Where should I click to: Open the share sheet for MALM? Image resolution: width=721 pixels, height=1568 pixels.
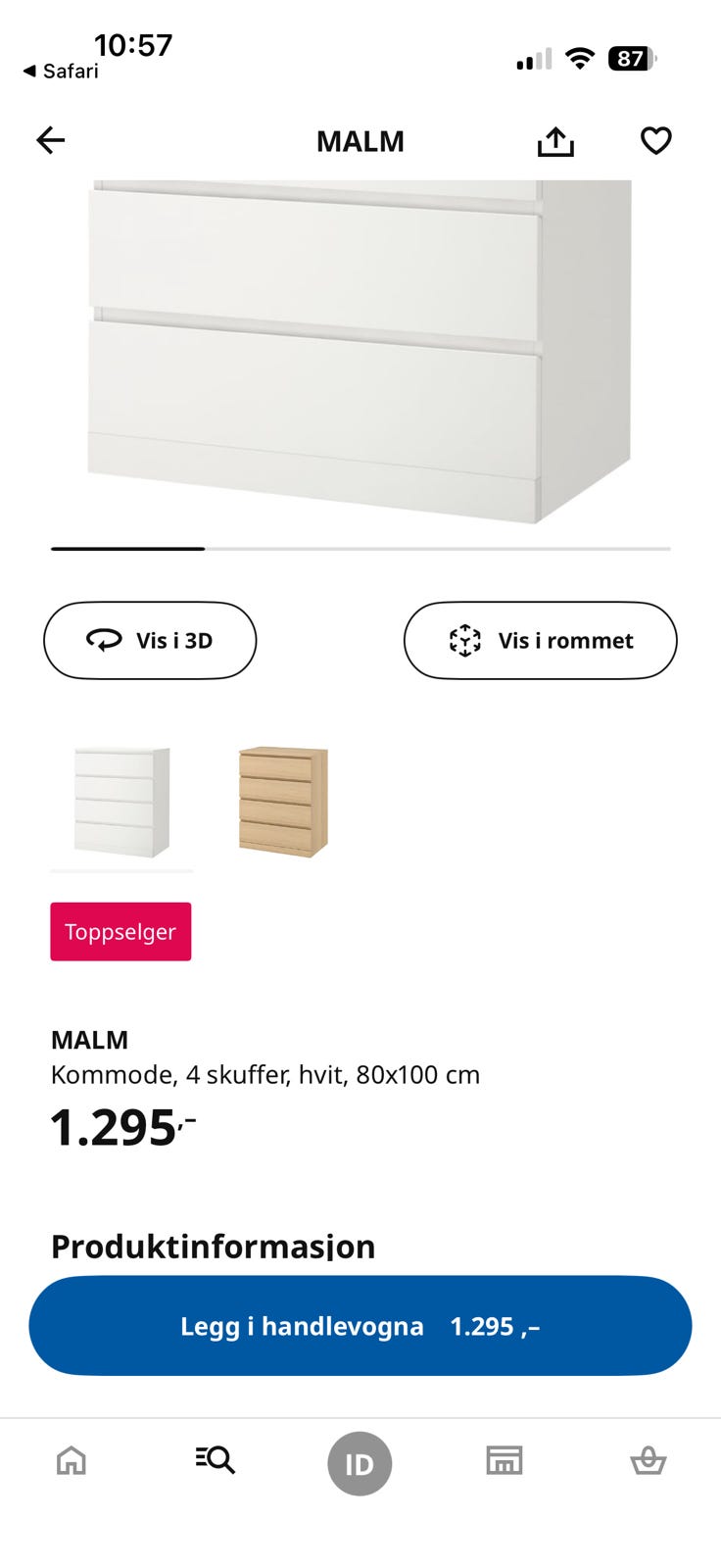pyautogui.click(x=555, y=140)
